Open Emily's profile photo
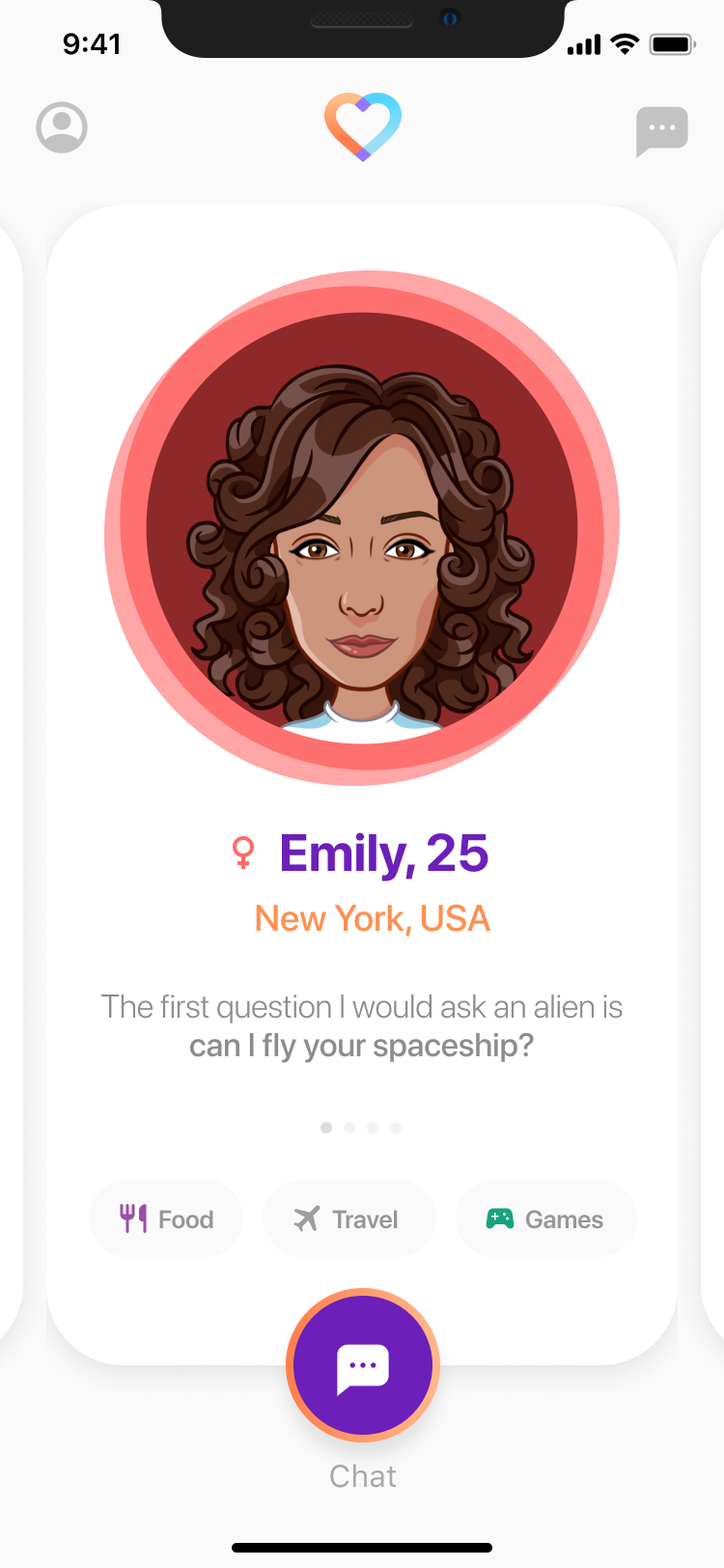 click(x=362, y=528)
